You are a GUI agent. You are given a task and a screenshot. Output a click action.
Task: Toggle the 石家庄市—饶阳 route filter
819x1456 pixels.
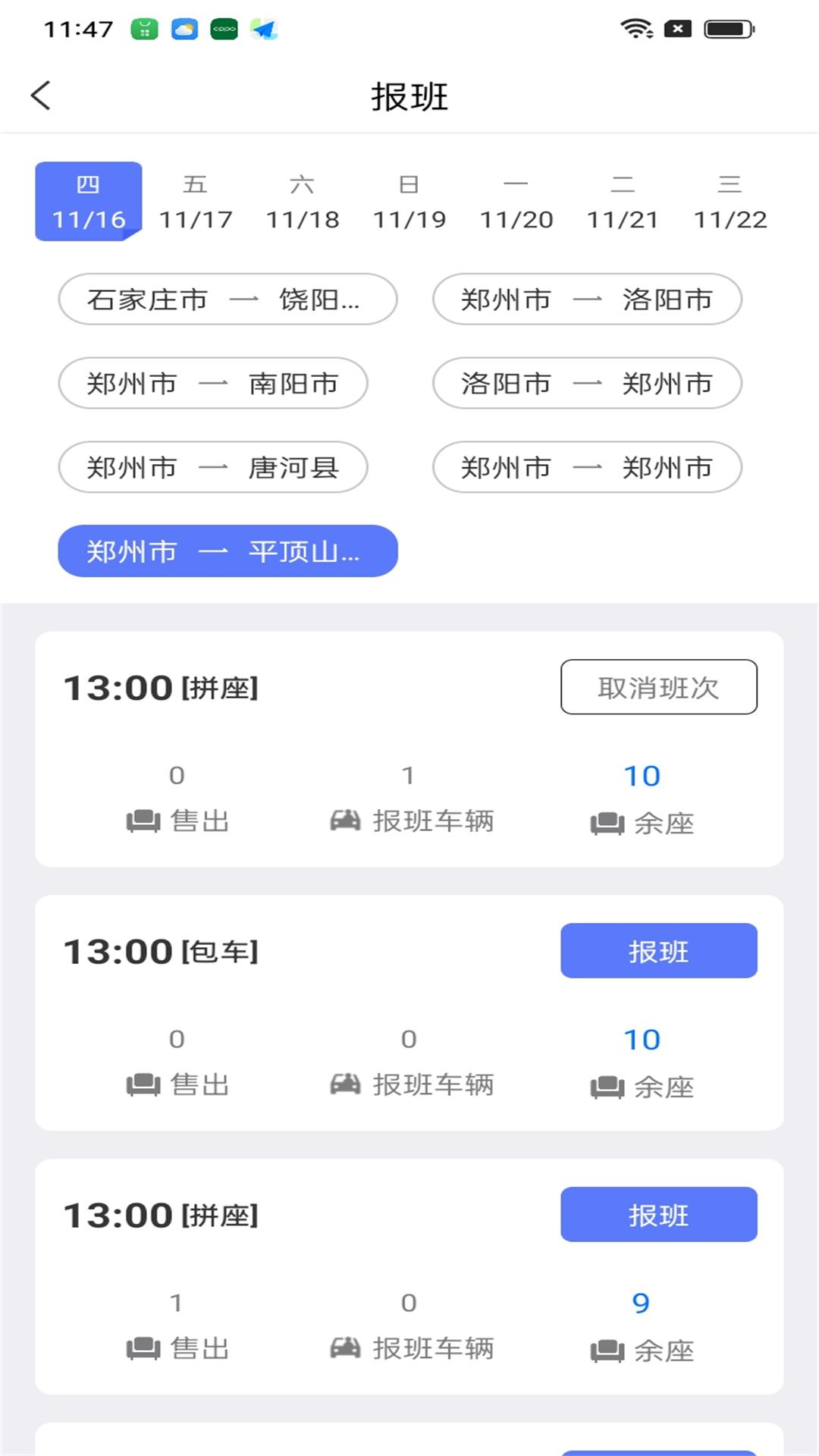pyautogui.click(x=227, y=300)
